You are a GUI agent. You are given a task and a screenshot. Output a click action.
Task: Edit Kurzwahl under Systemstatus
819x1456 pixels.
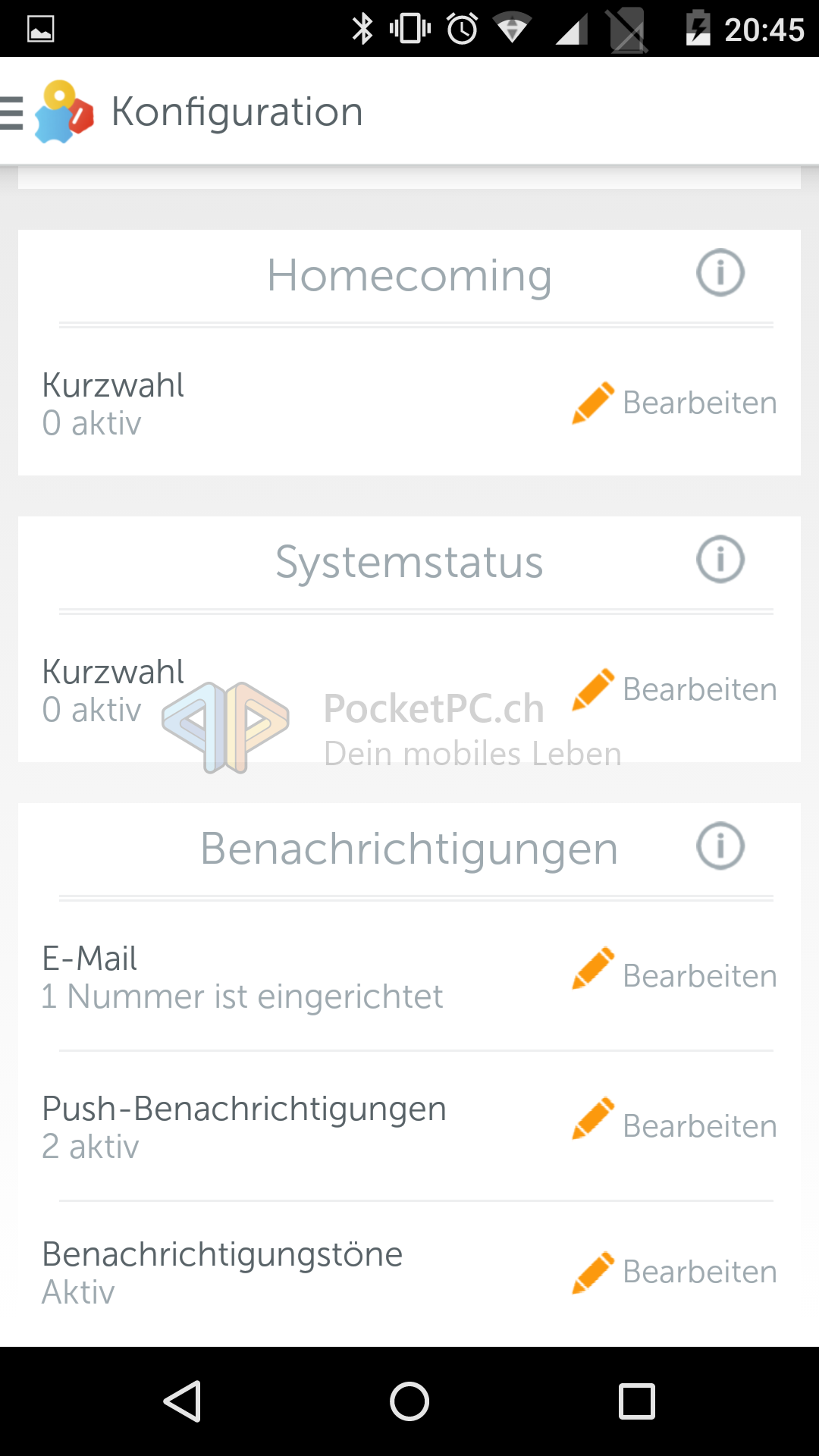click(x=675, y=689)
